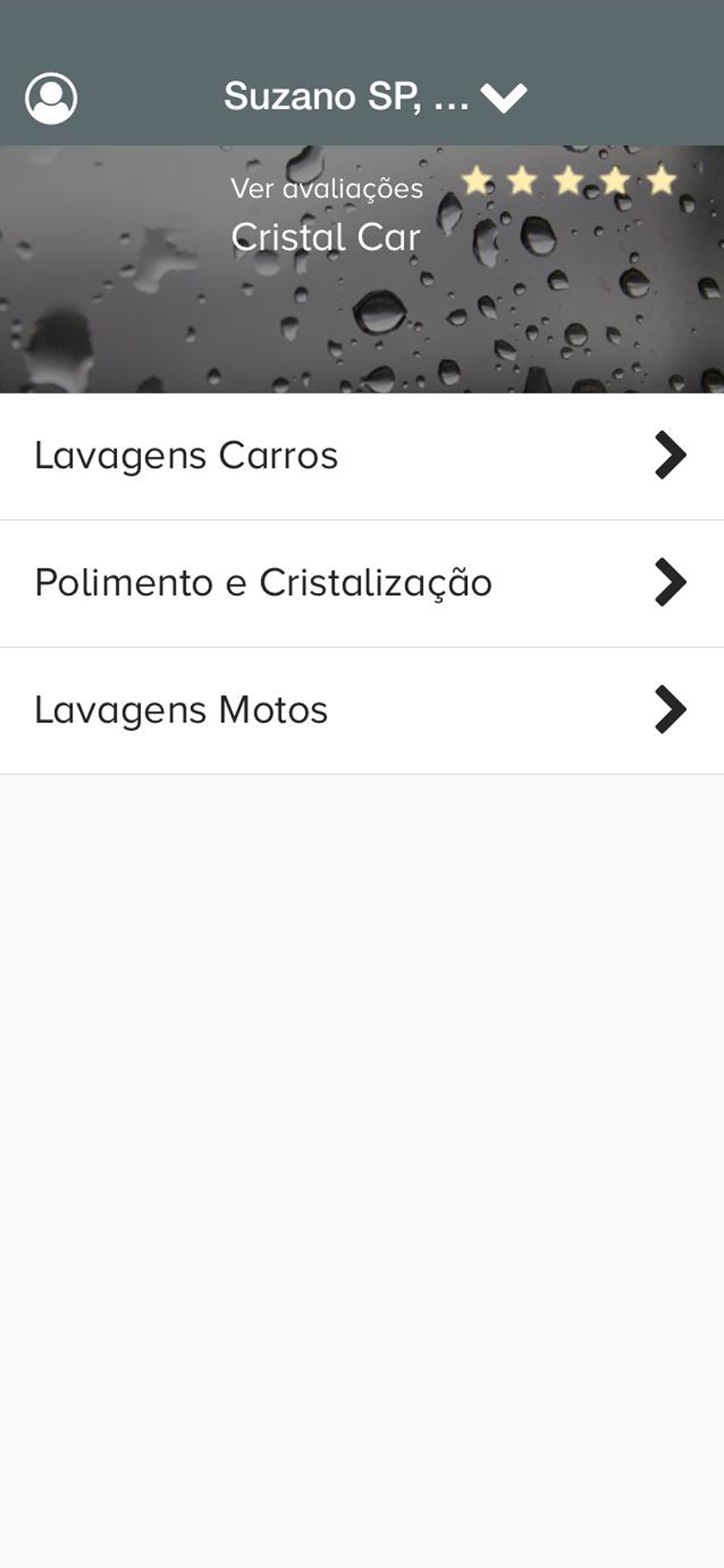Go to Lavagens Motos
This screenshot has width=724, height=1568.
[x=362, y=710]
